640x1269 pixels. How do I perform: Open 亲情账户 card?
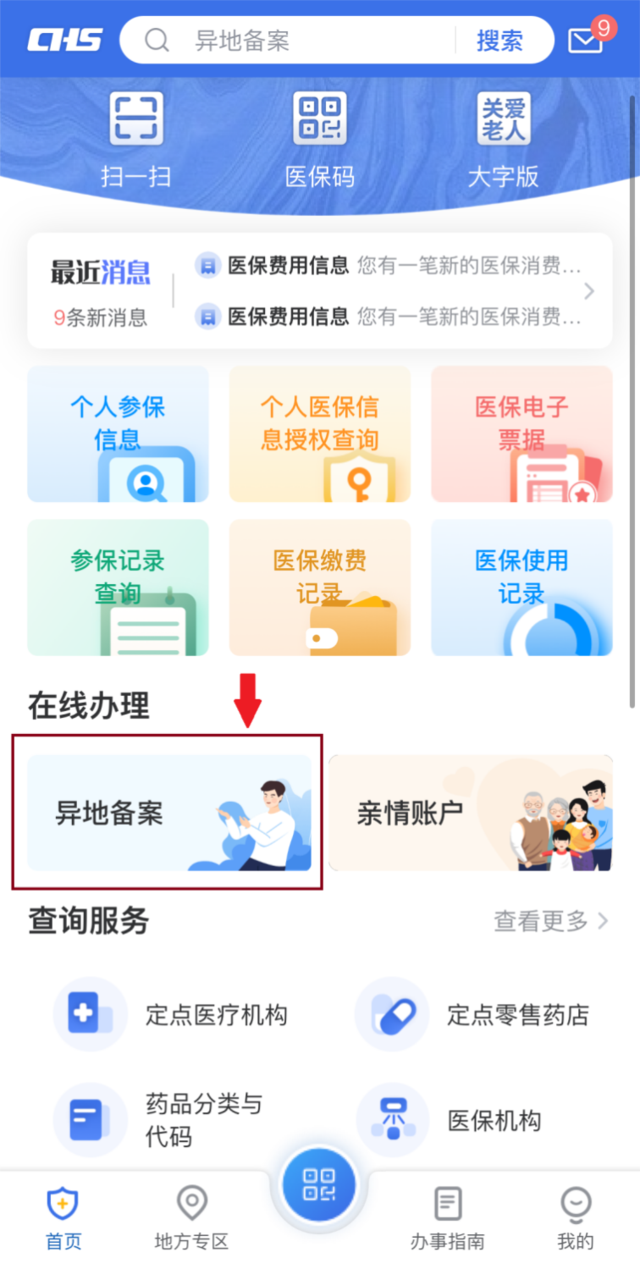click(470, 813)
